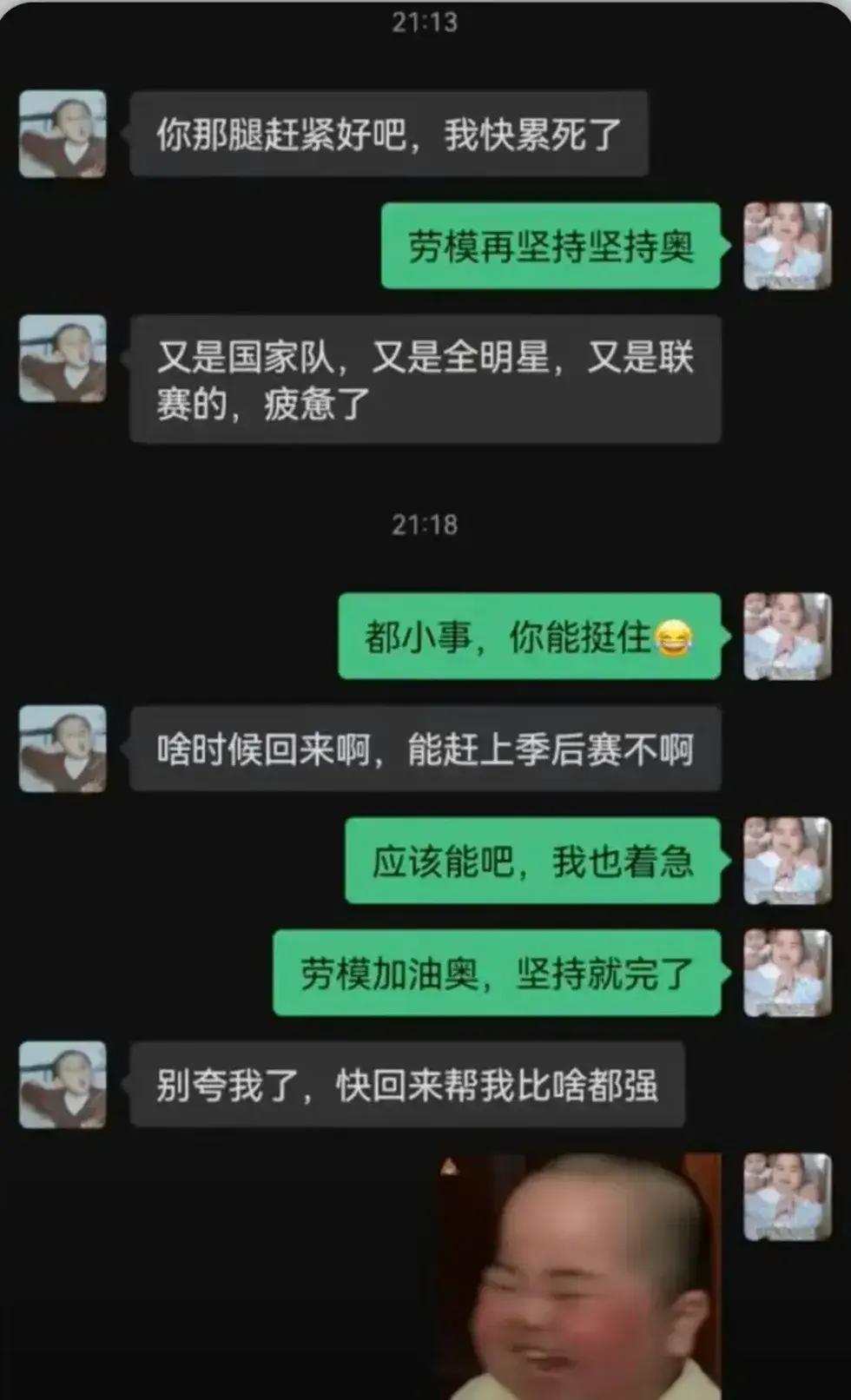Tap the avatar beside '别夸我了' message
851x1400 pixels.
(63, 1085)
